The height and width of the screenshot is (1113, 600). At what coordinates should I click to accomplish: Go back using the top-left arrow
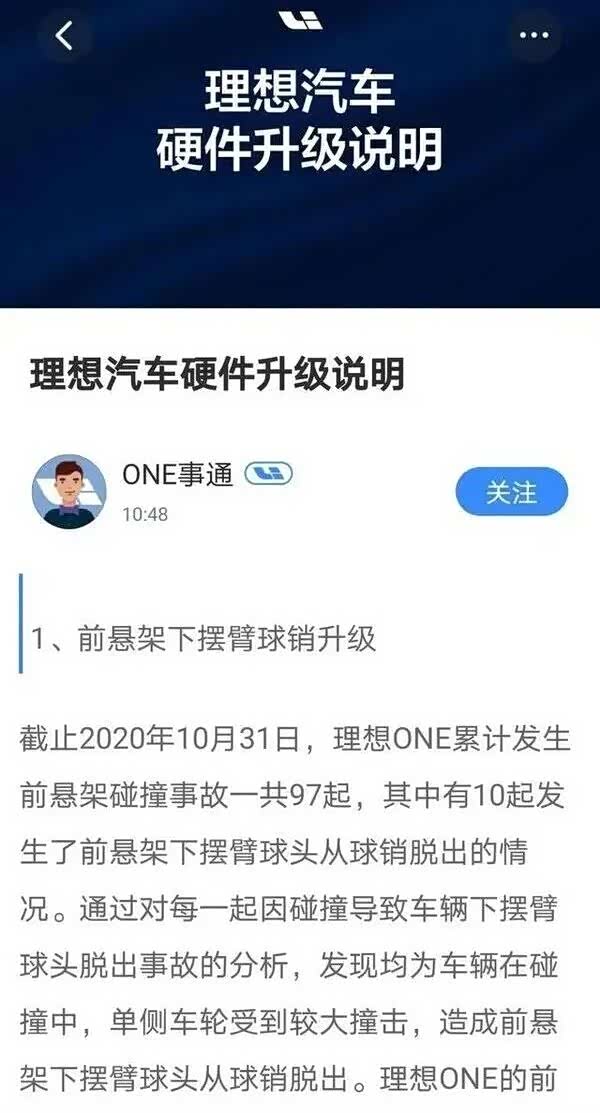click(65, 36)
